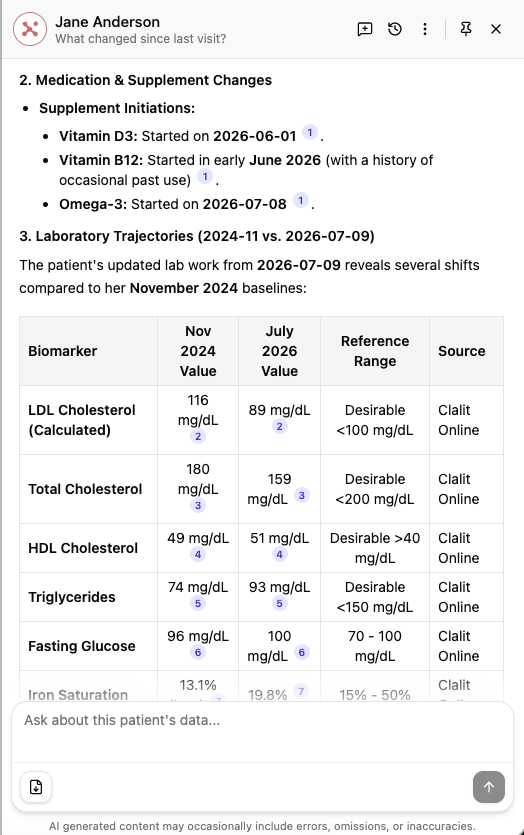
Task: Open the three-dot overflow menu
Action: (424, 29)
